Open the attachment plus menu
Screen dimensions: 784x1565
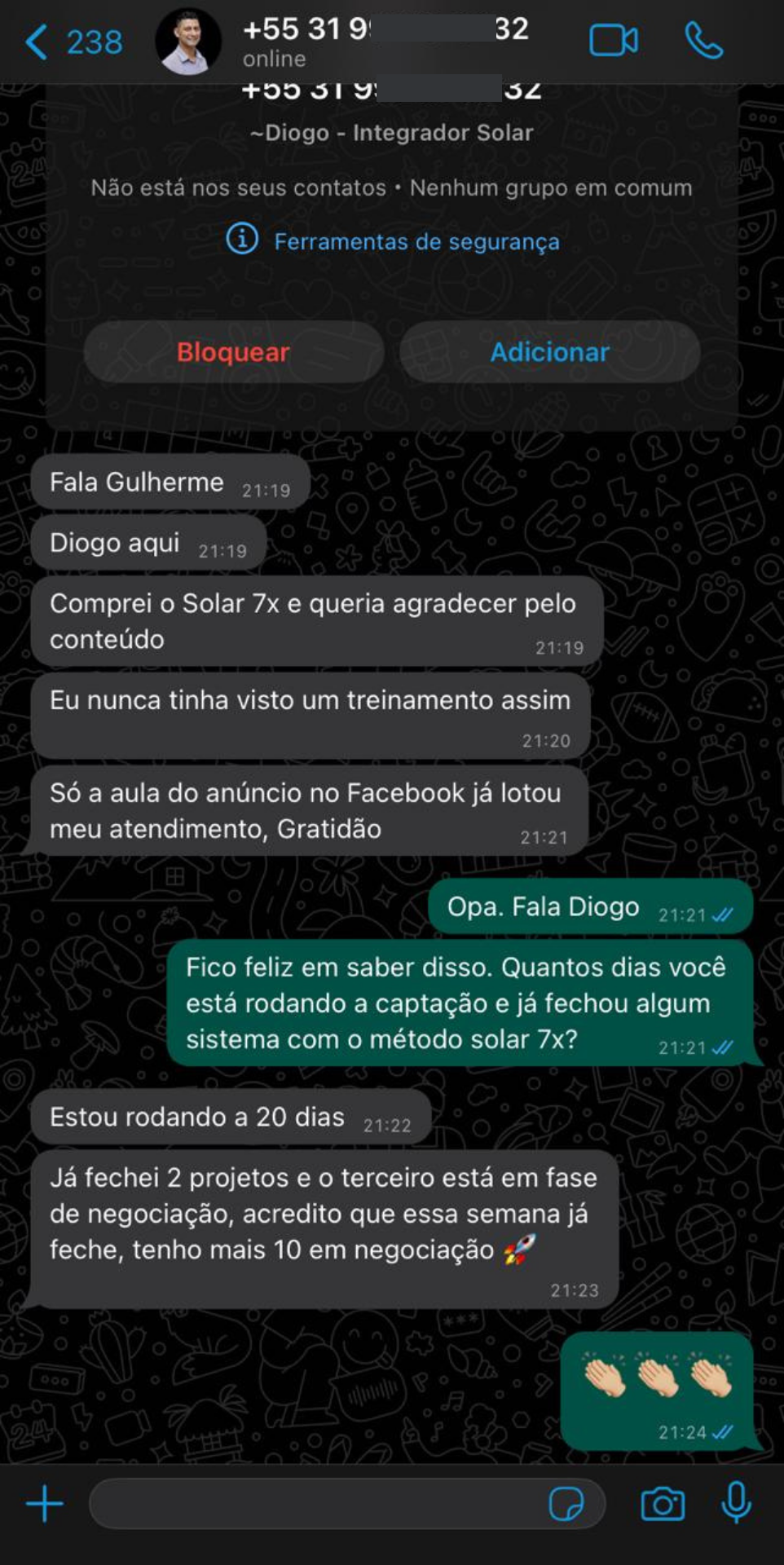pos(42,1502)
